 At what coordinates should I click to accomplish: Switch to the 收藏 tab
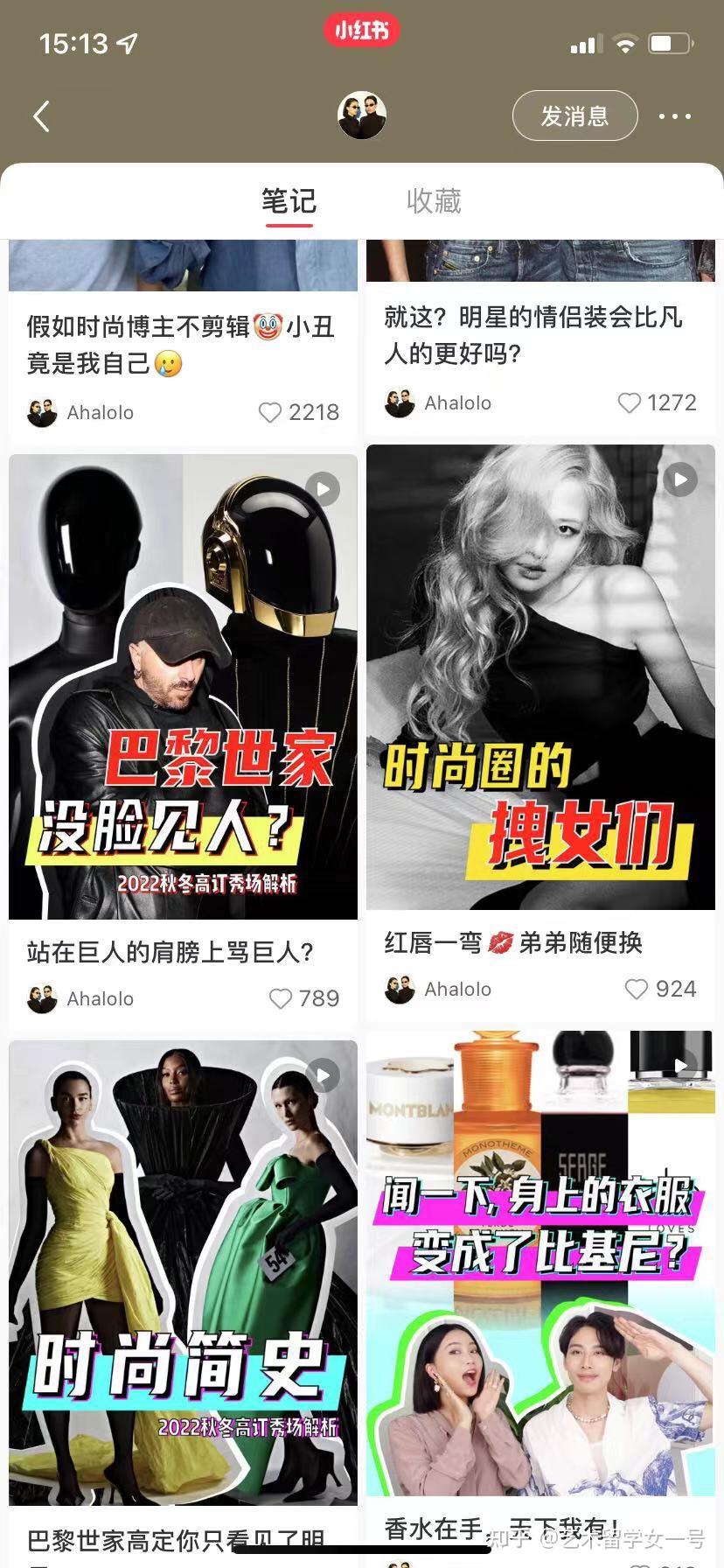click(x=435, y=200)
